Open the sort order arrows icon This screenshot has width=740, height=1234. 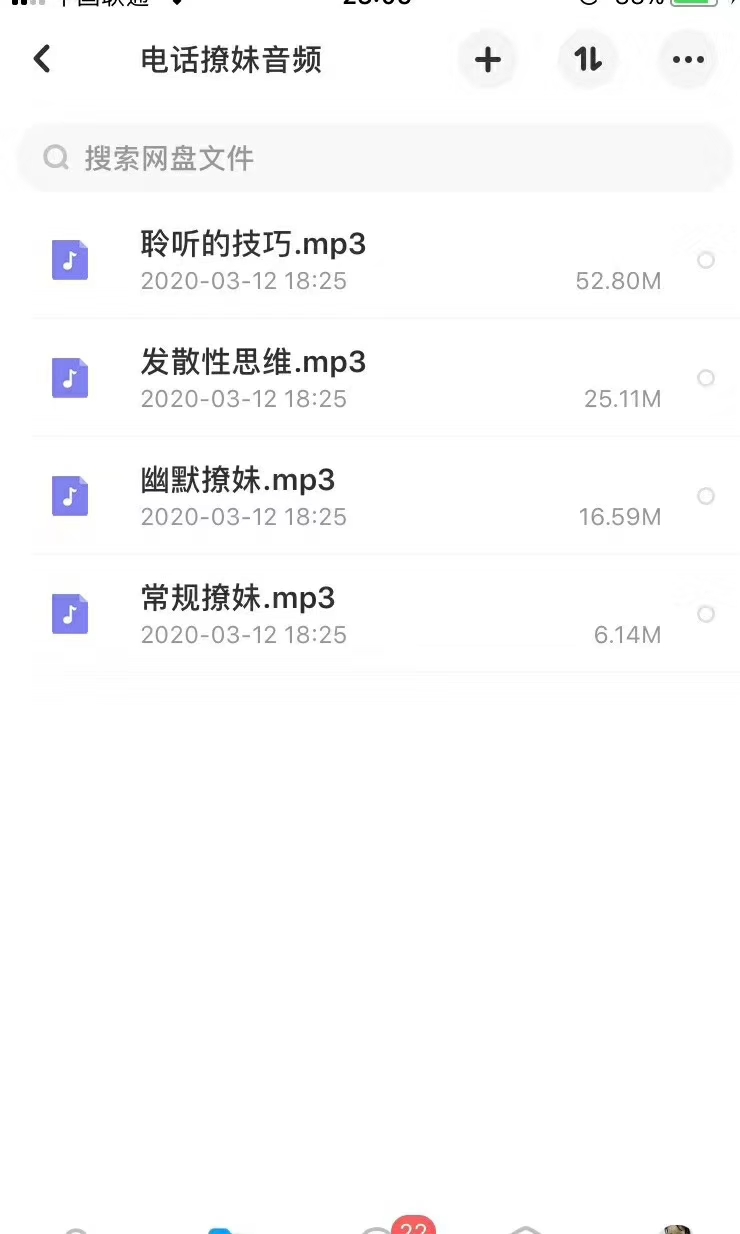588,60
